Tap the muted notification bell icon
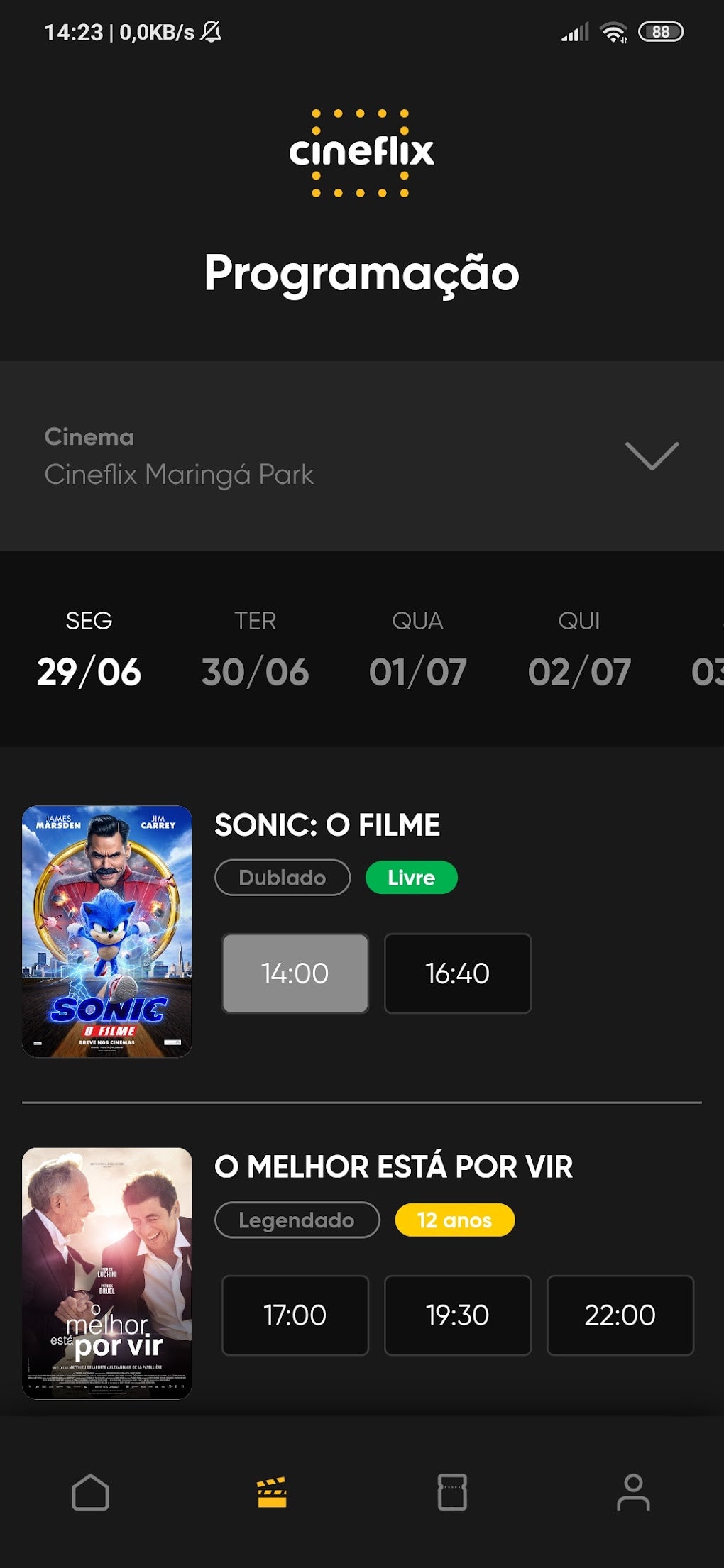 point(211,30)
